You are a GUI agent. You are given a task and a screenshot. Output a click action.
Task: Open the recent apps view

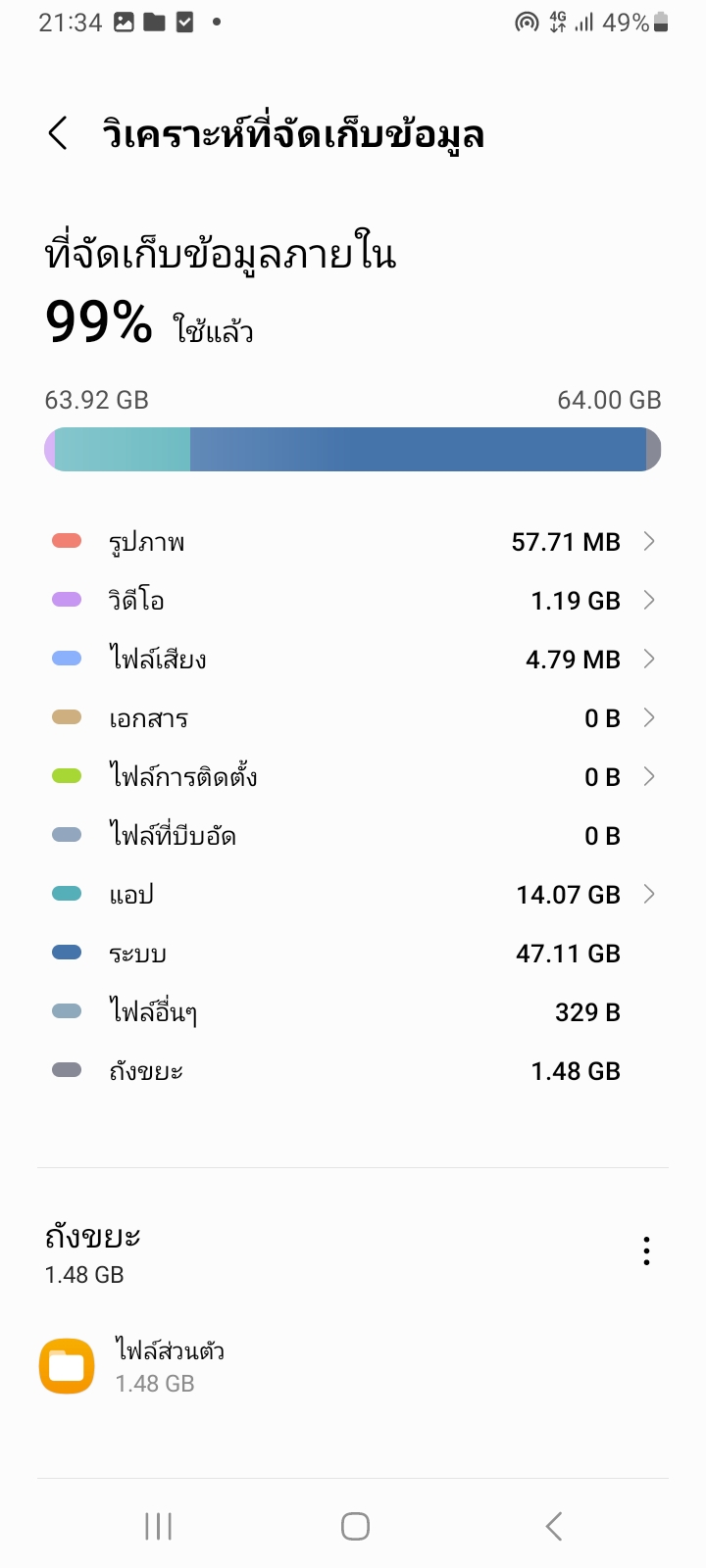pyautogui.click(x=158, y=1526)
